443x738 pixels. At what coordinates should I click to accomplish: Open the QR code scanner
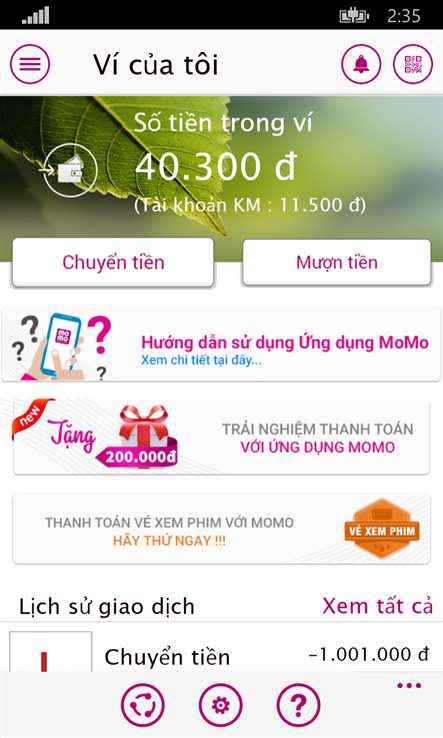point(413,64)
